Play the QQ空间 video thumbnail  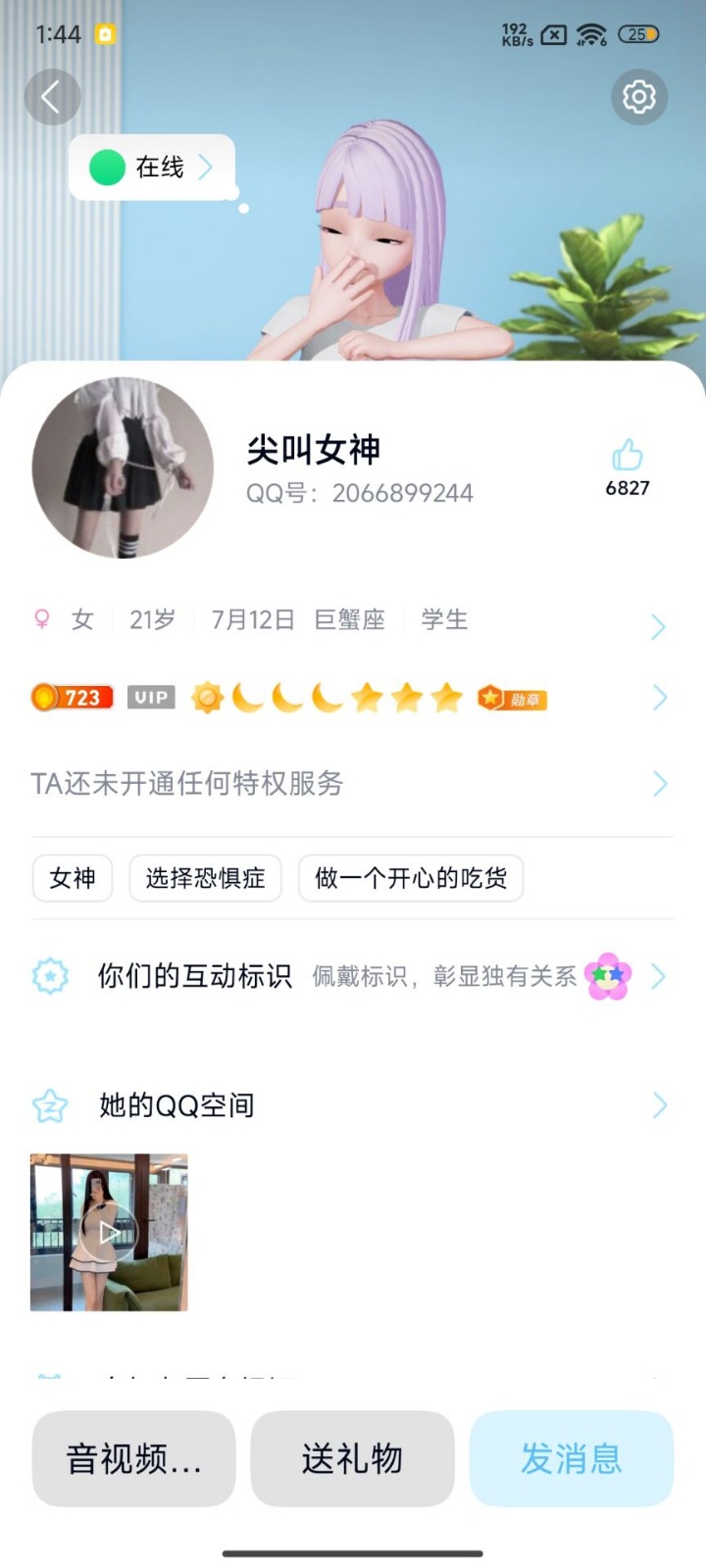109,1232
